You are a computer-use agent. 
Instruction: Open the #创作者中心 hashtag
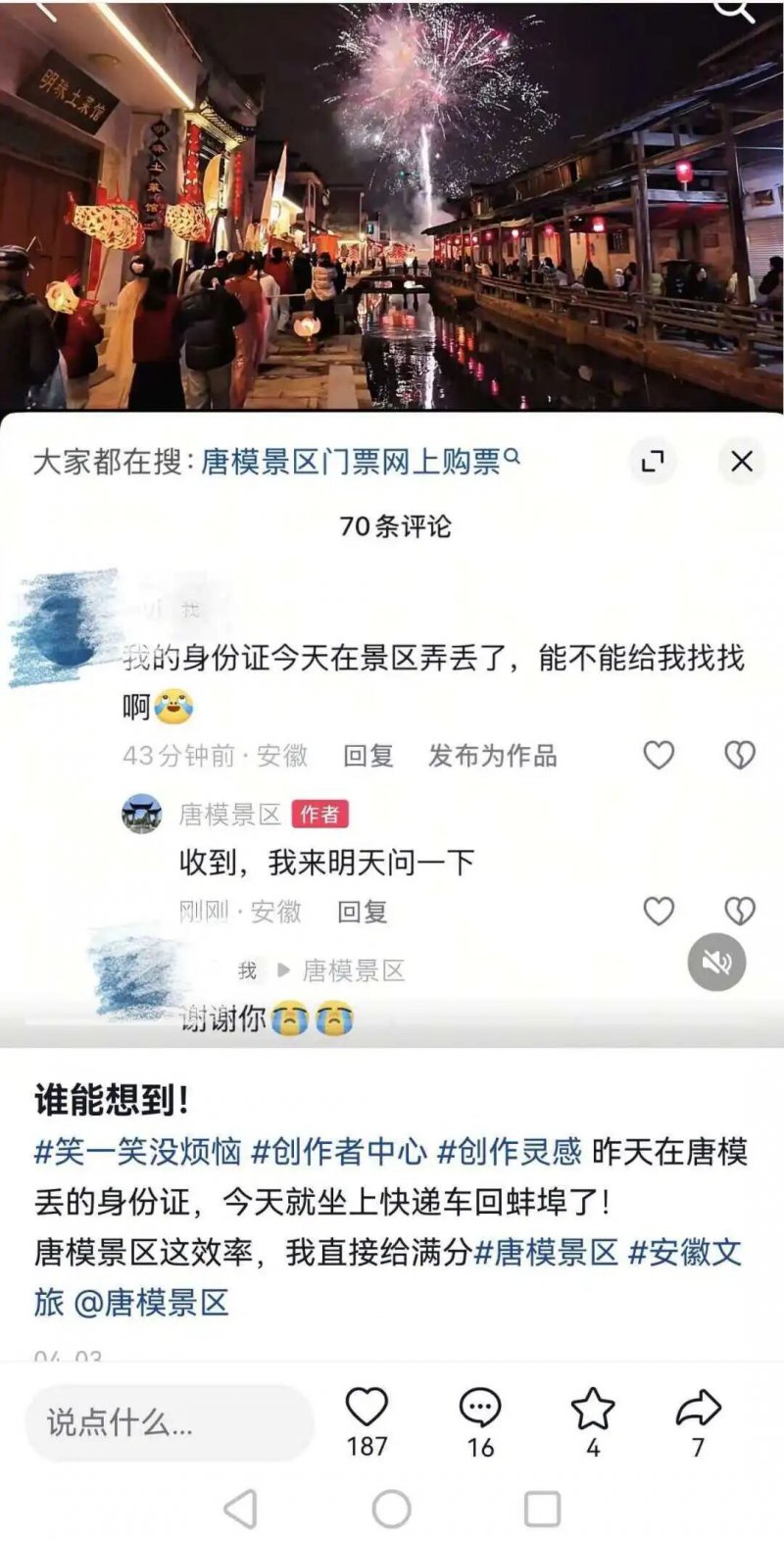(x=339, y=1152)
